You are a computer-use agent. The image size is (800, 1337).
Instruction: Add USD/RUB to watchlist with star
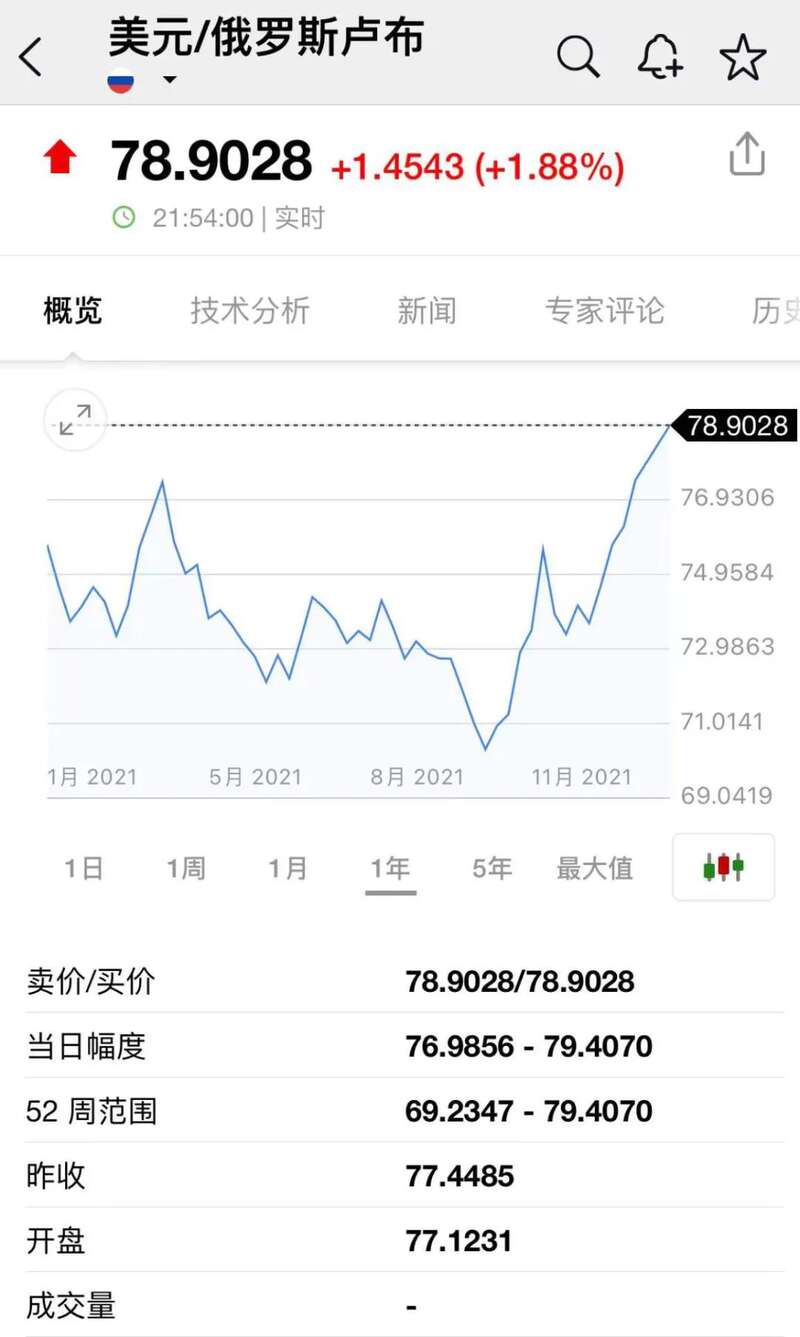(742, 57)
